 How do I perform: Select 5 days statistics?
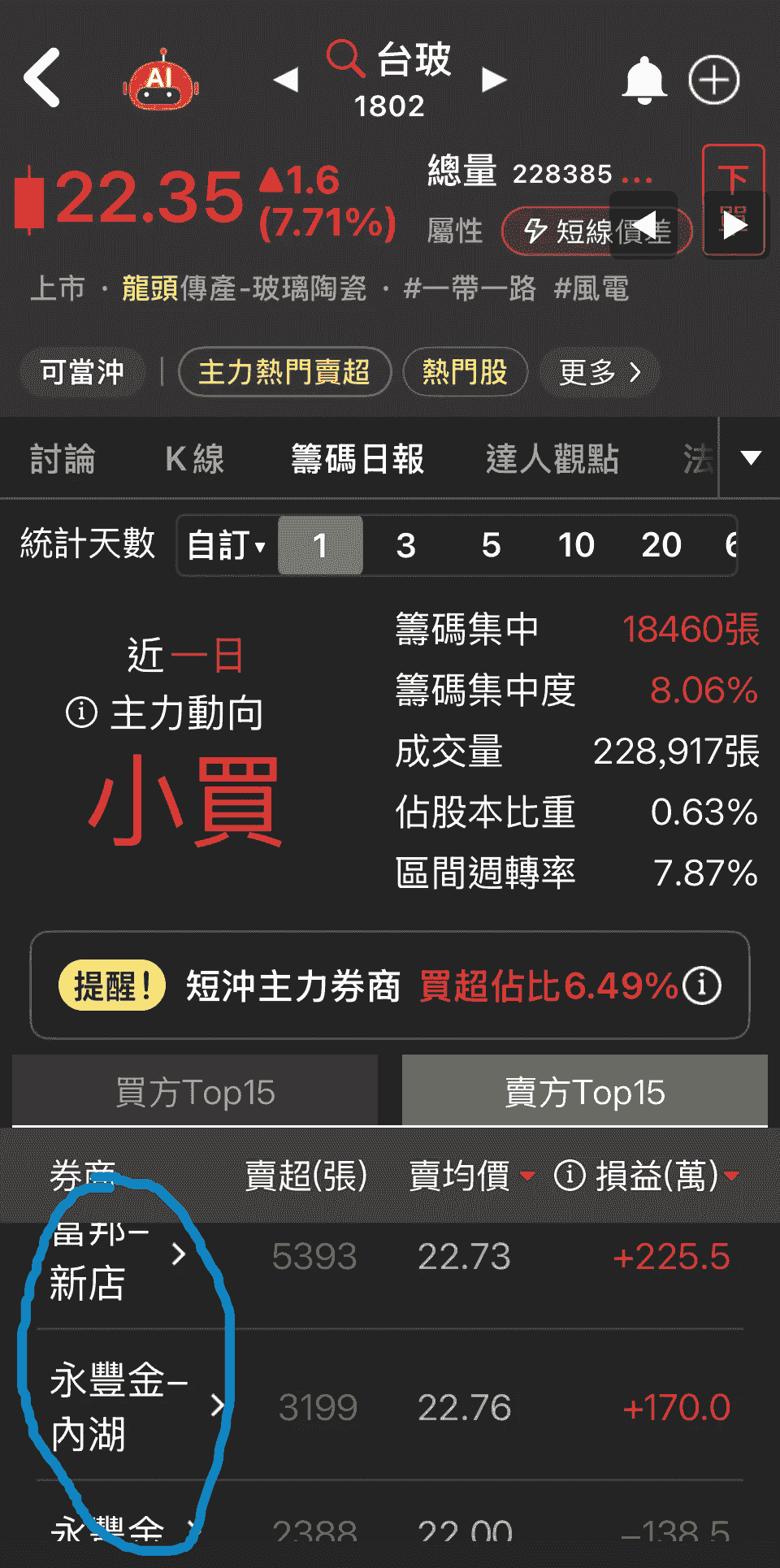pos(491,545)
